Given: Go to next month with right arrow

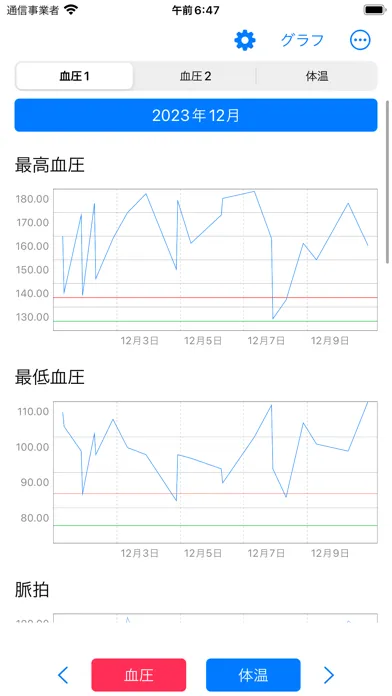Looking at the screenshot, I should (x=329, y=675).
